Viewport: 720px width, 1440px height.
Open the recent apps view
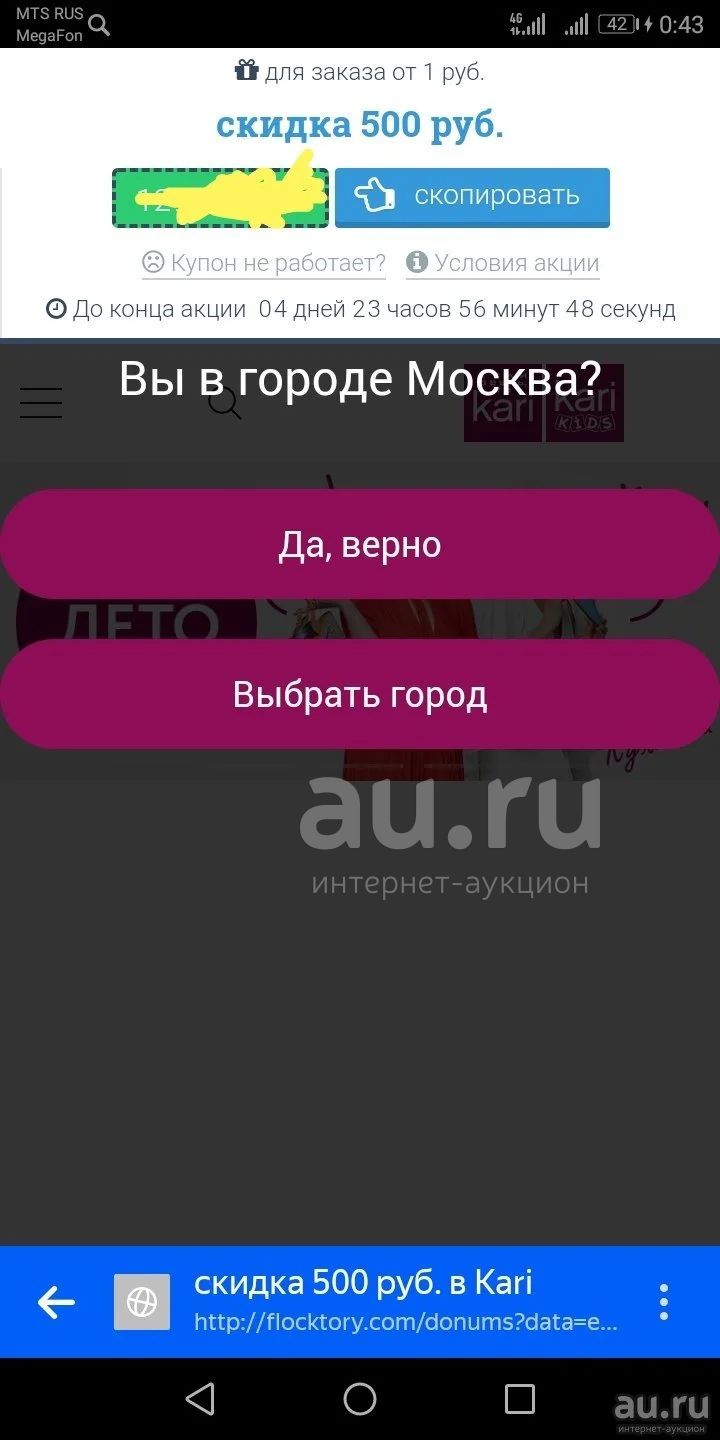520,1399
